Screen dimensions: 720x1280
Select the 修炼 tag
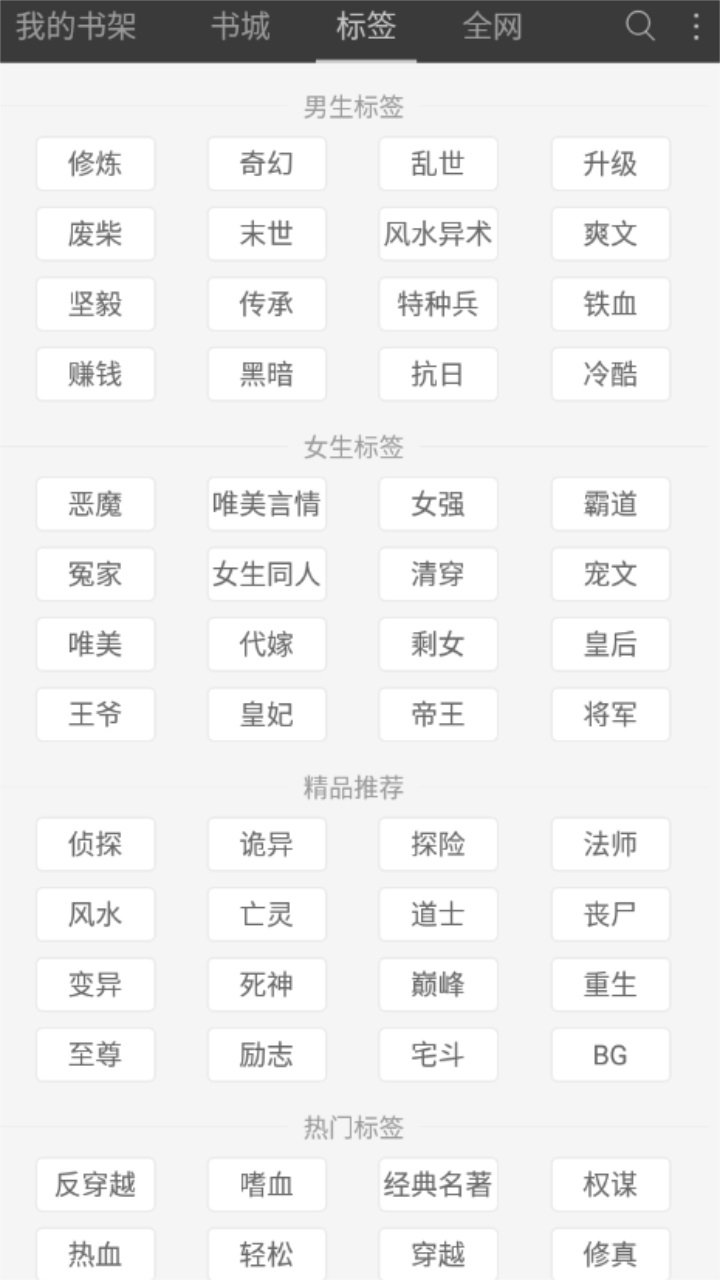[x=95, y=164]
